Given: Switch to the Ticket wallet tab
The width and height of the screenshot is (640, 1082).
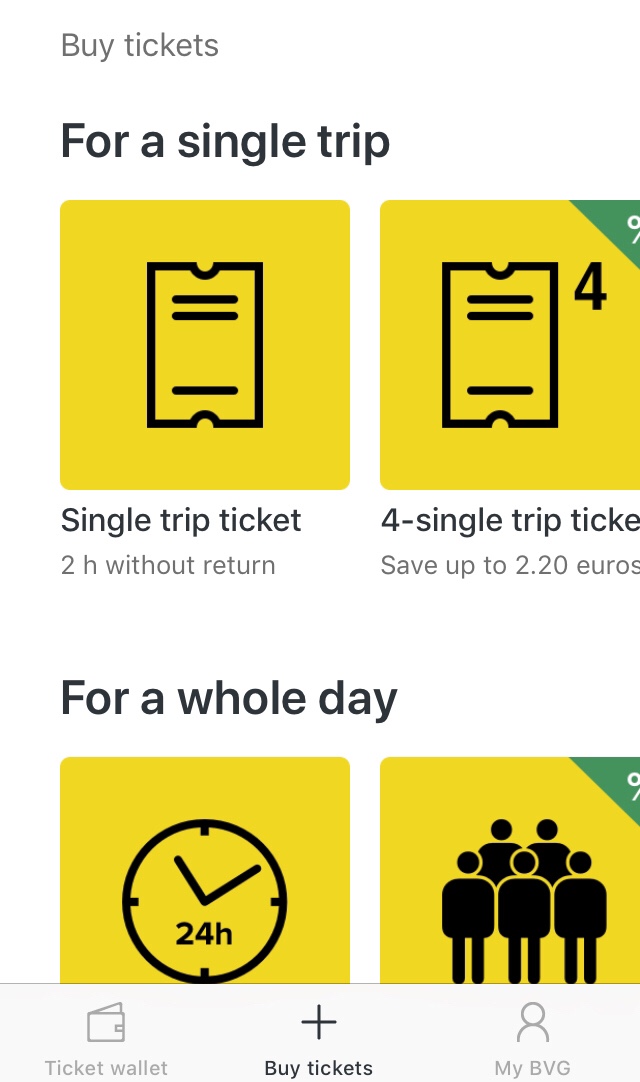Looking at the screenshot, I should [x=106, y=1040].
